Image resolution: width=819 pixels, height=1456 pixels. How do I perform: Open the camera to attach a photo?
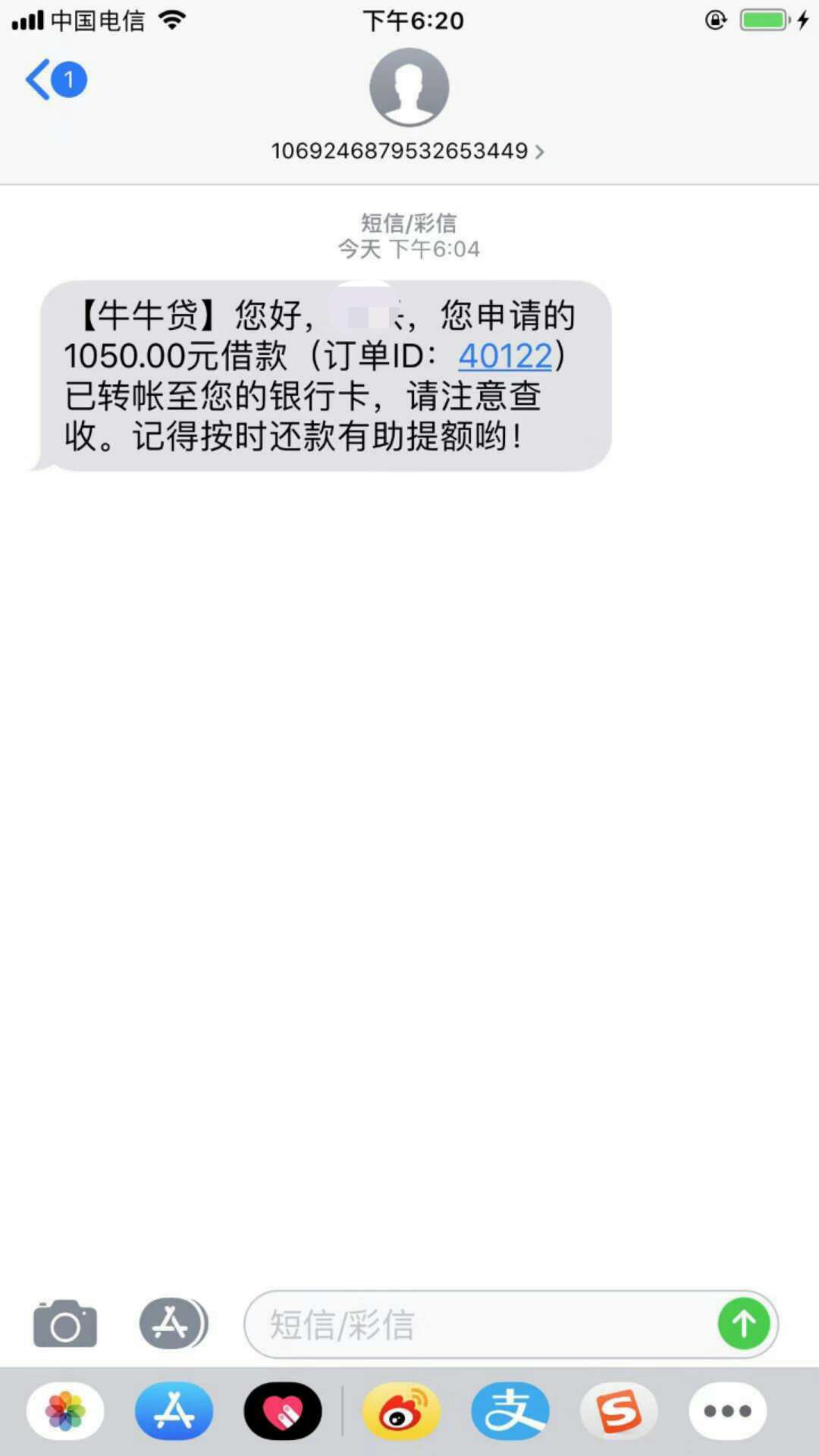pyautogui.click(x=65, y=1324)
